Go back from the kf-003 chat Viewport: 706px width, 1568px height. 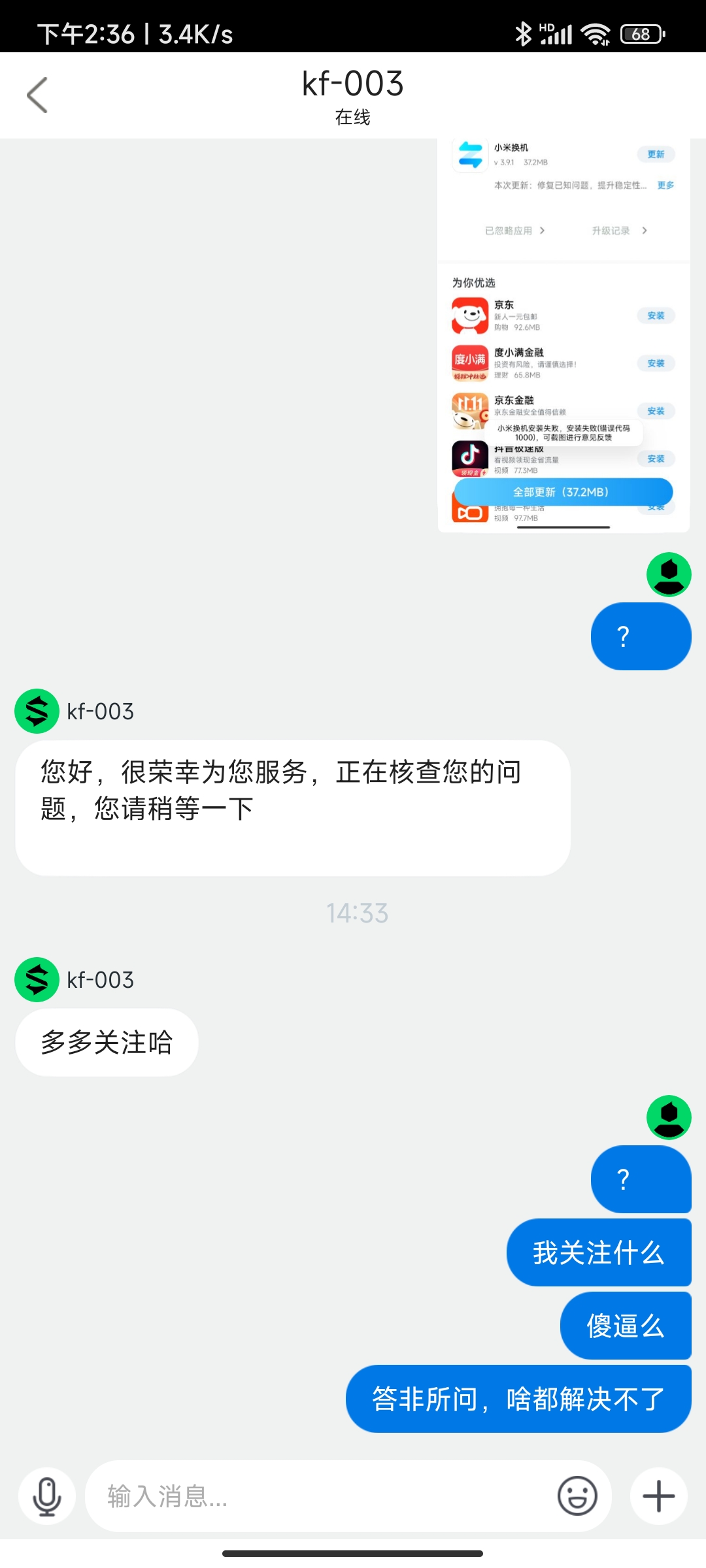click(37, 95)
